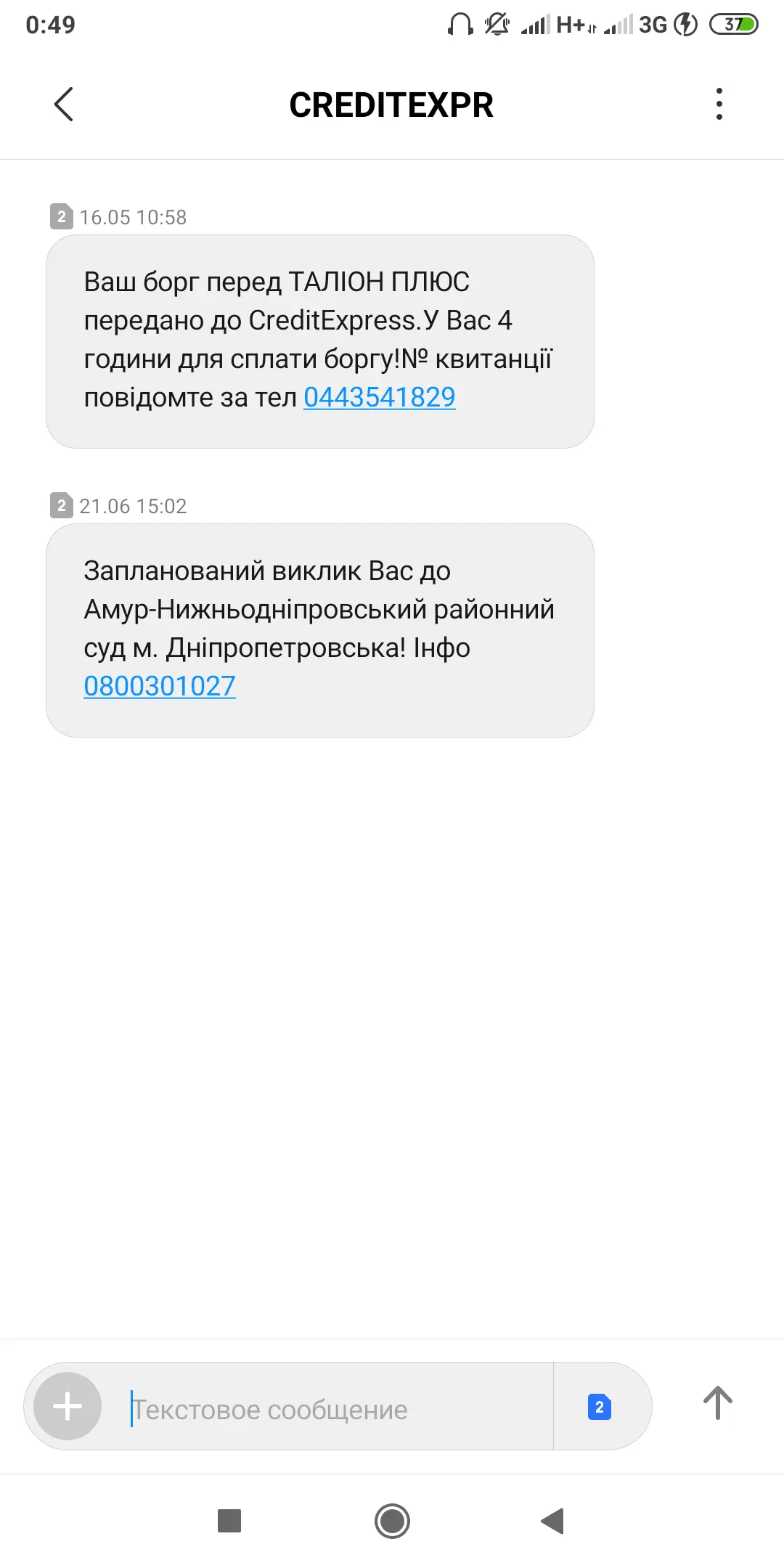Switch the SIM card selector

click(x=600, y=1407)
